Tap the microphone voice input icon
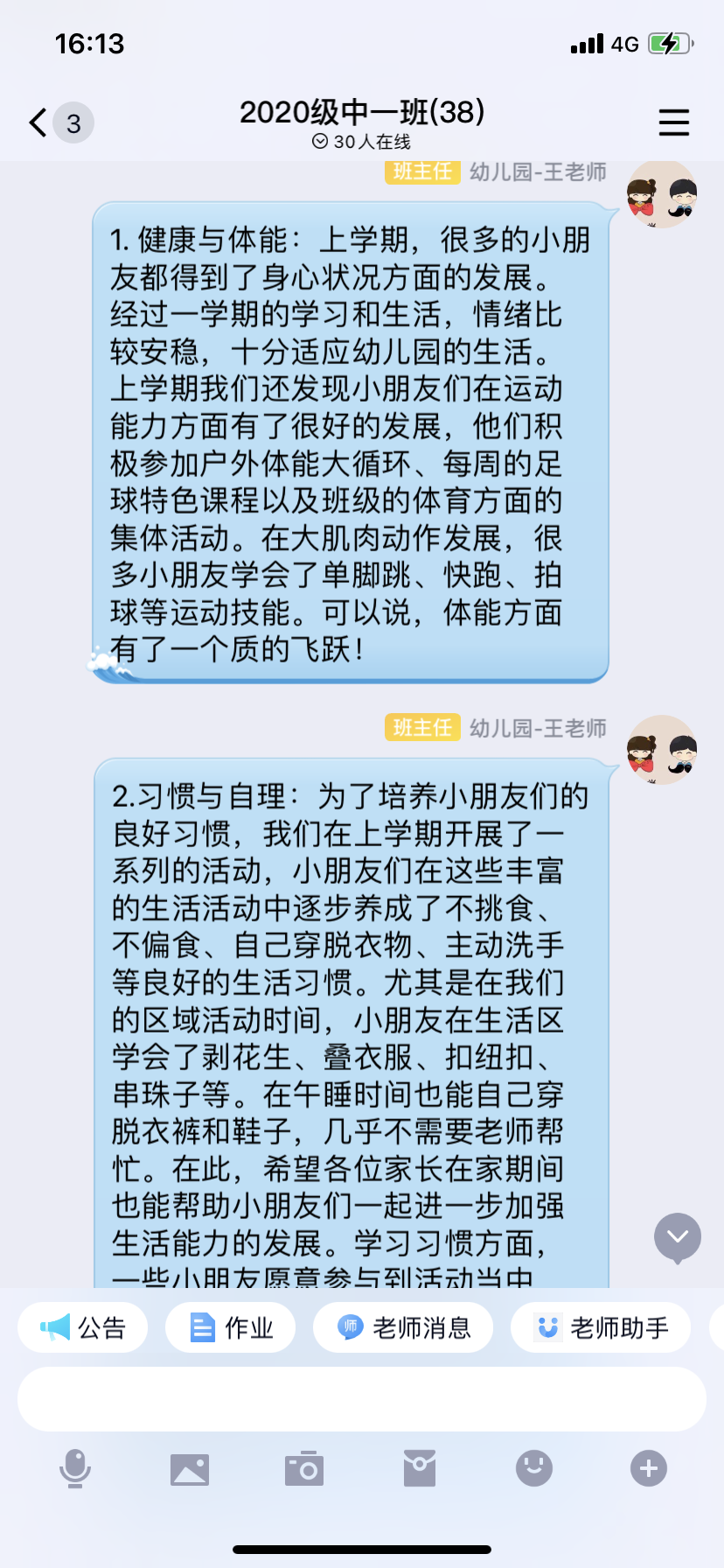The width and height of the screenshot is (724, 1568). [75, 1468]
